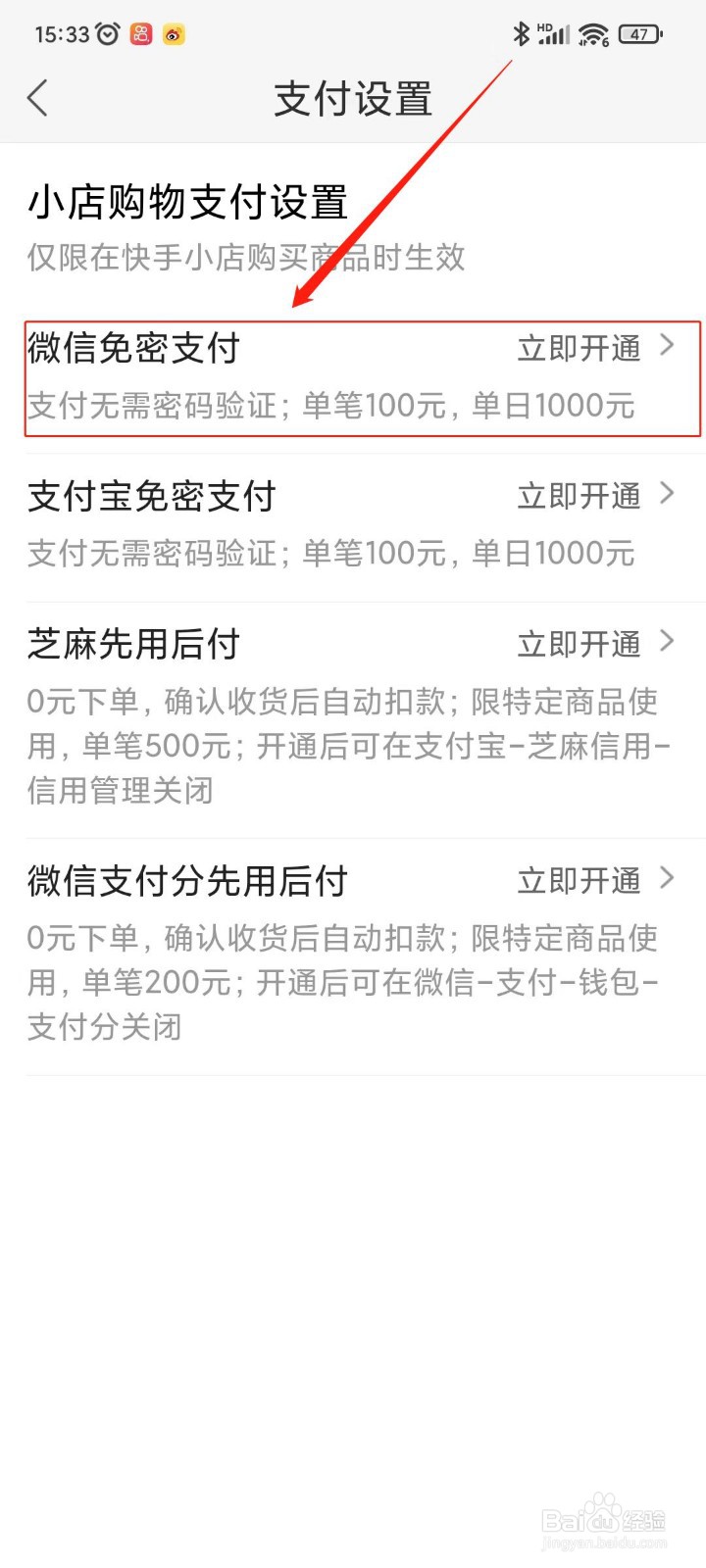Tap the Wi-Fi 6 indicator in the status bar
This screenshot has height=1568, width=706.
tap(592, 33)
